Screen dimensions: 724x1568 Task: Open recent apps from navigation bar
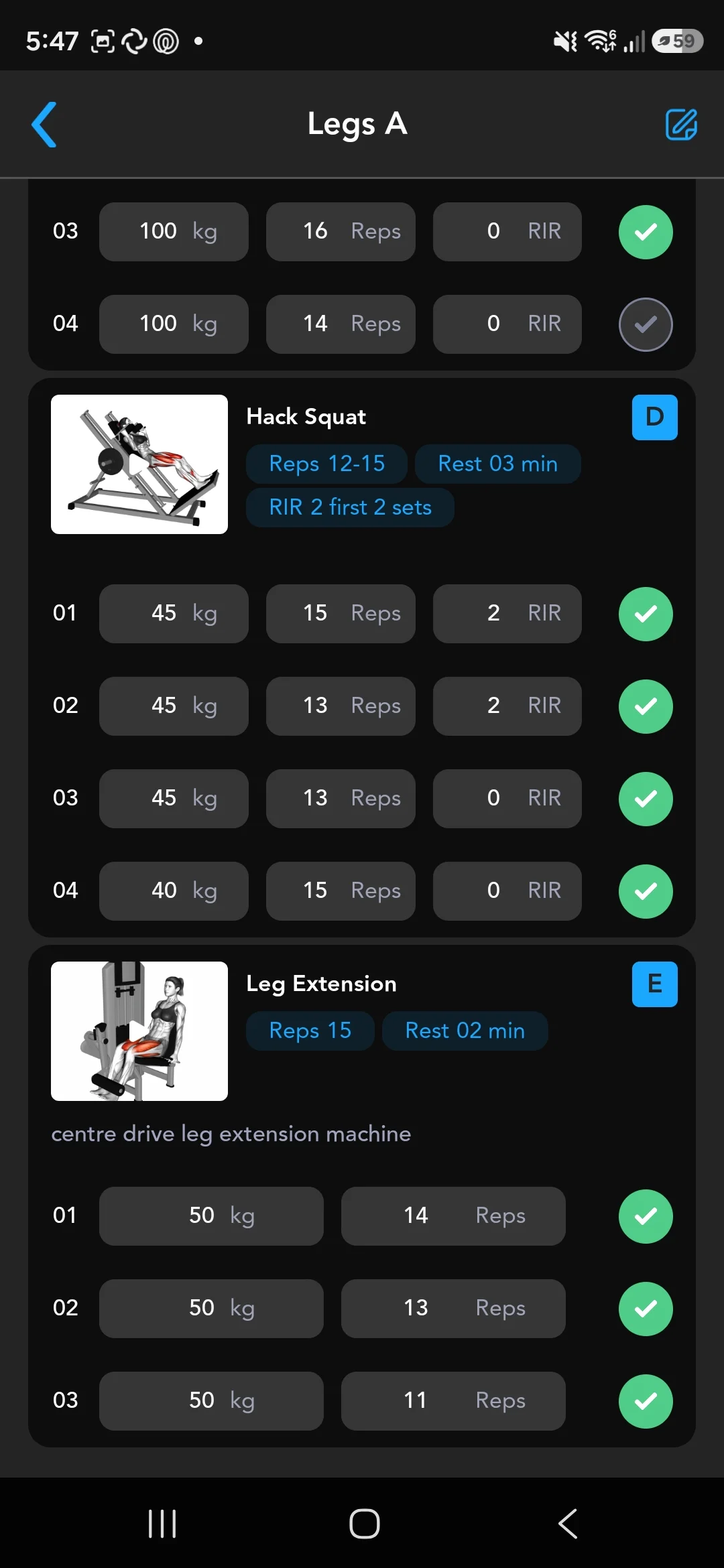(162, 1524)
